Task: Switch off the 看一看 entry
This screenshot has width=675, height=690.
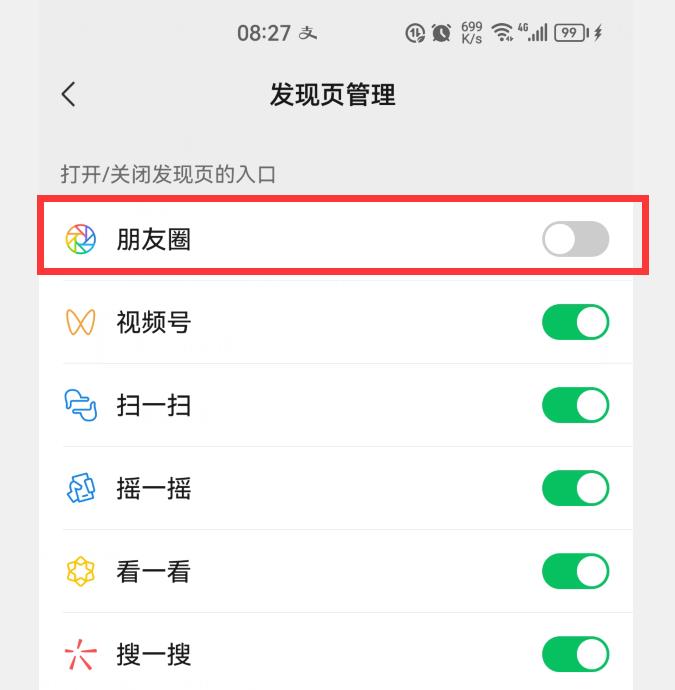Action: [x=575, y=572]
